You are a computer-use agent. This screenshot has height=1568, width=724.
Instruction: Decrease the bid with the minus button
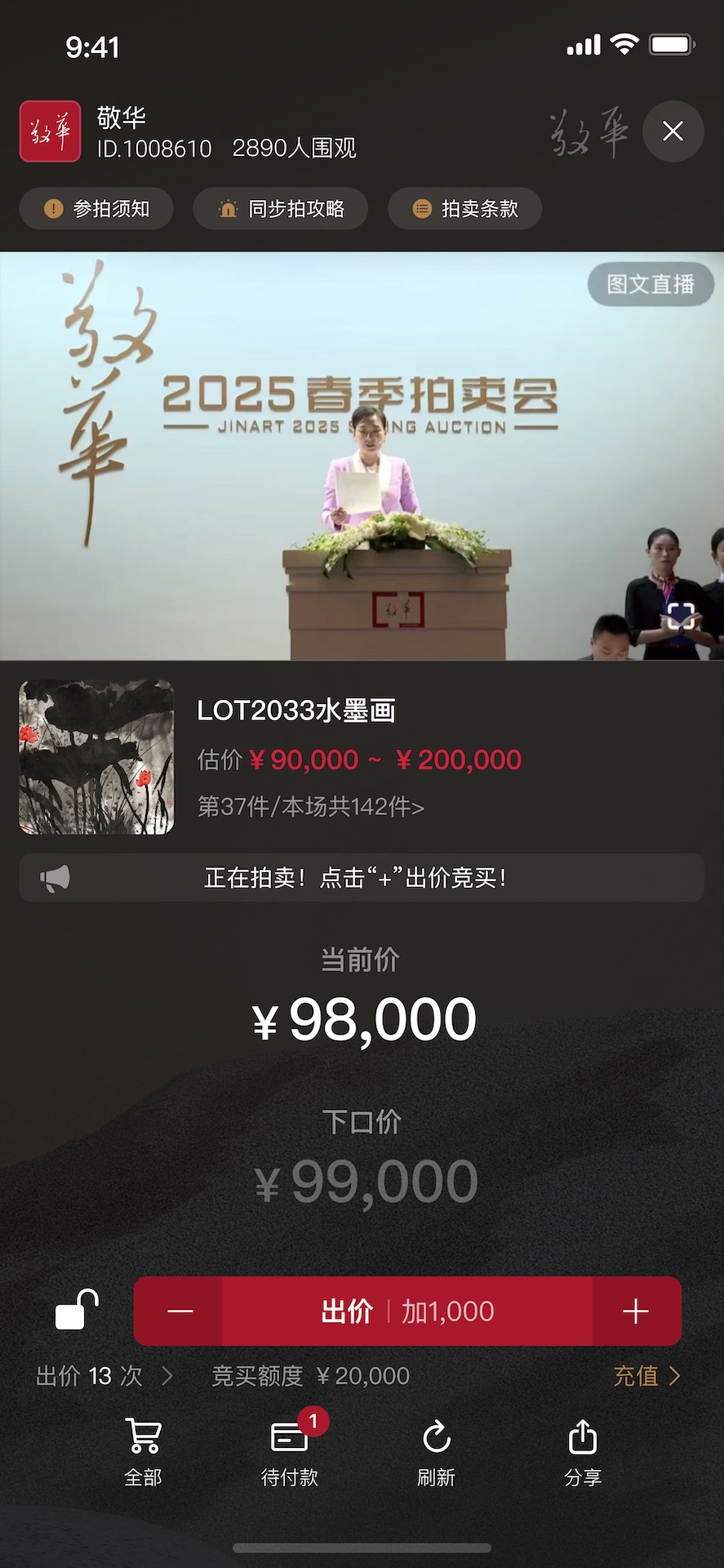(180, 1312)
